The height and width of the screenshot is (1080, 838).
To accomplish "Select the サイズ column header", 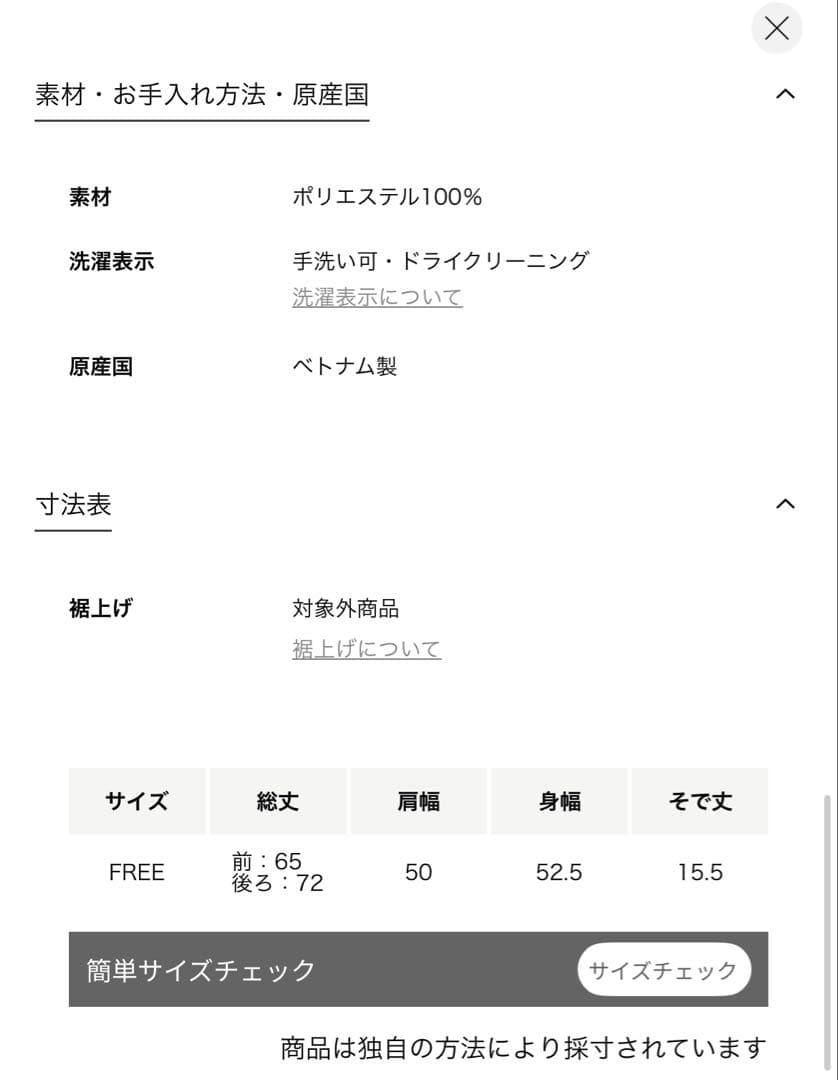I will pos(136,801).
